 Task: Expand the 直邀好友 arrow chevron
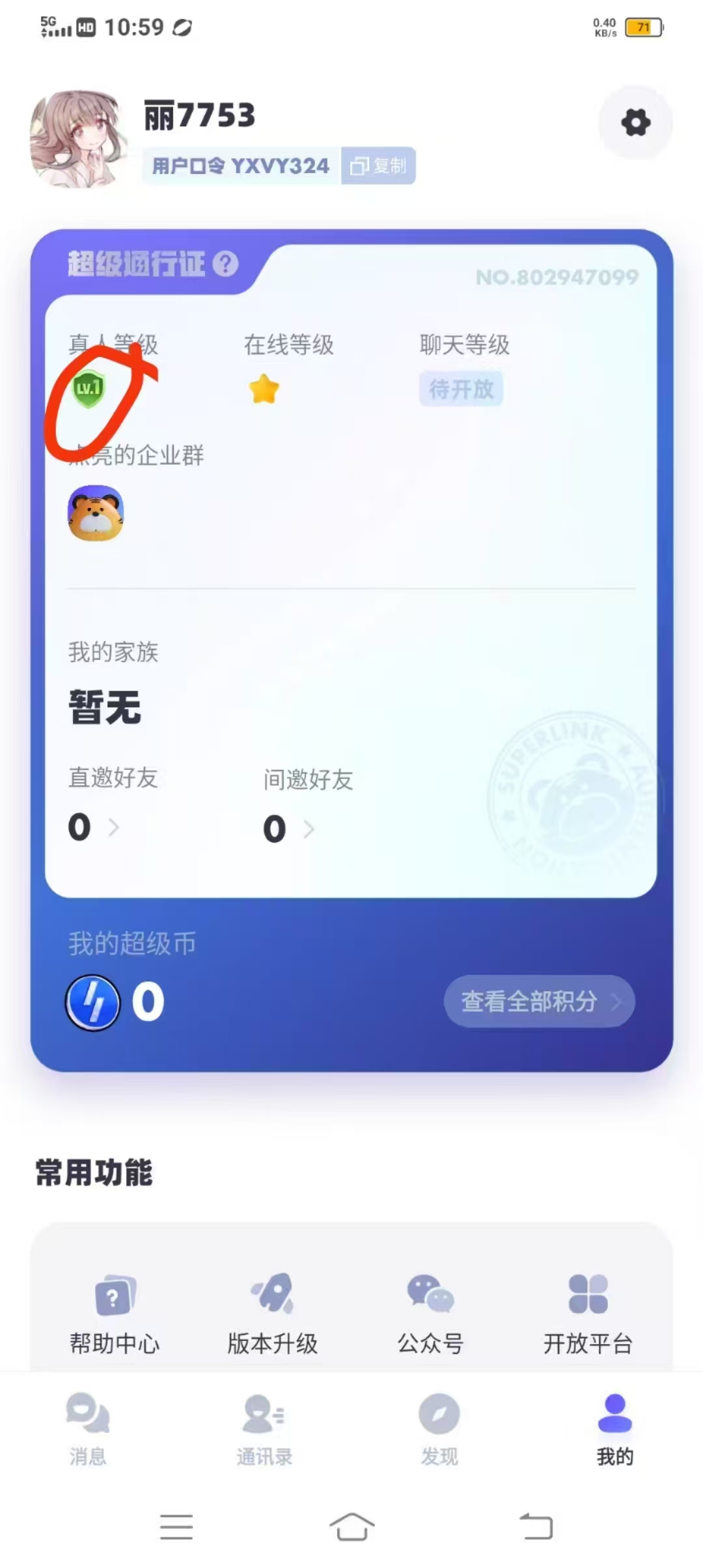(115, 828)
